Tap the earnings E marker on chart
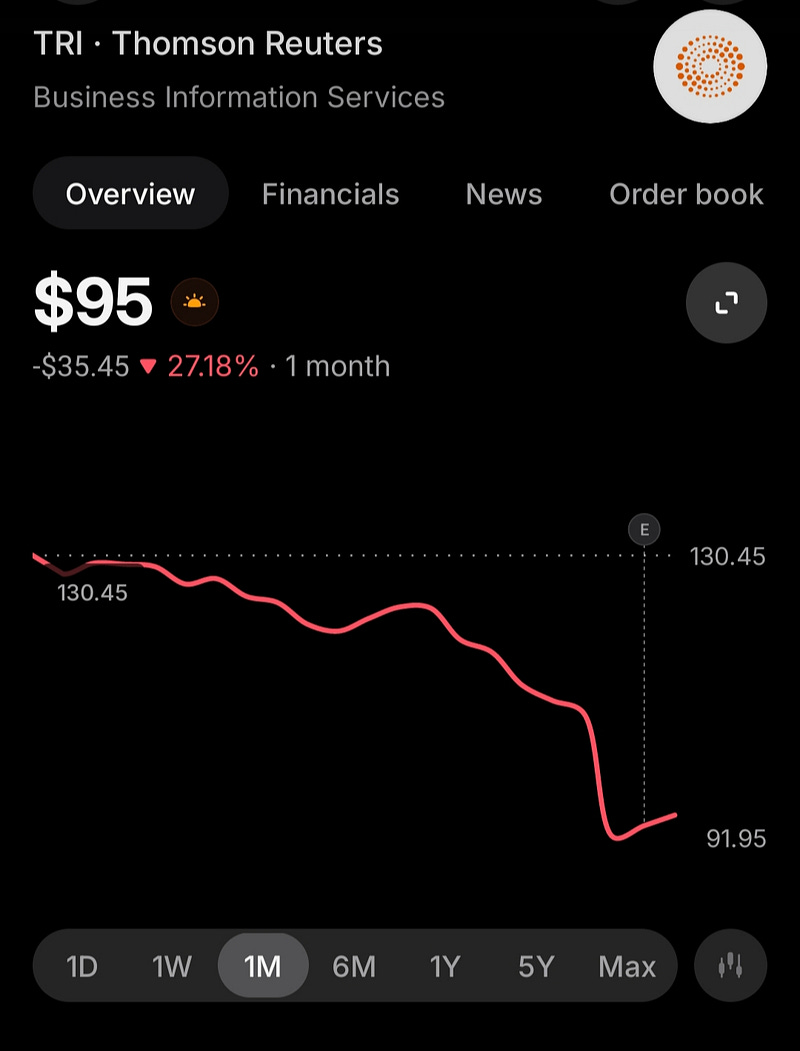The width and height of the screenshot is (800, 1051). coord(644,529)
